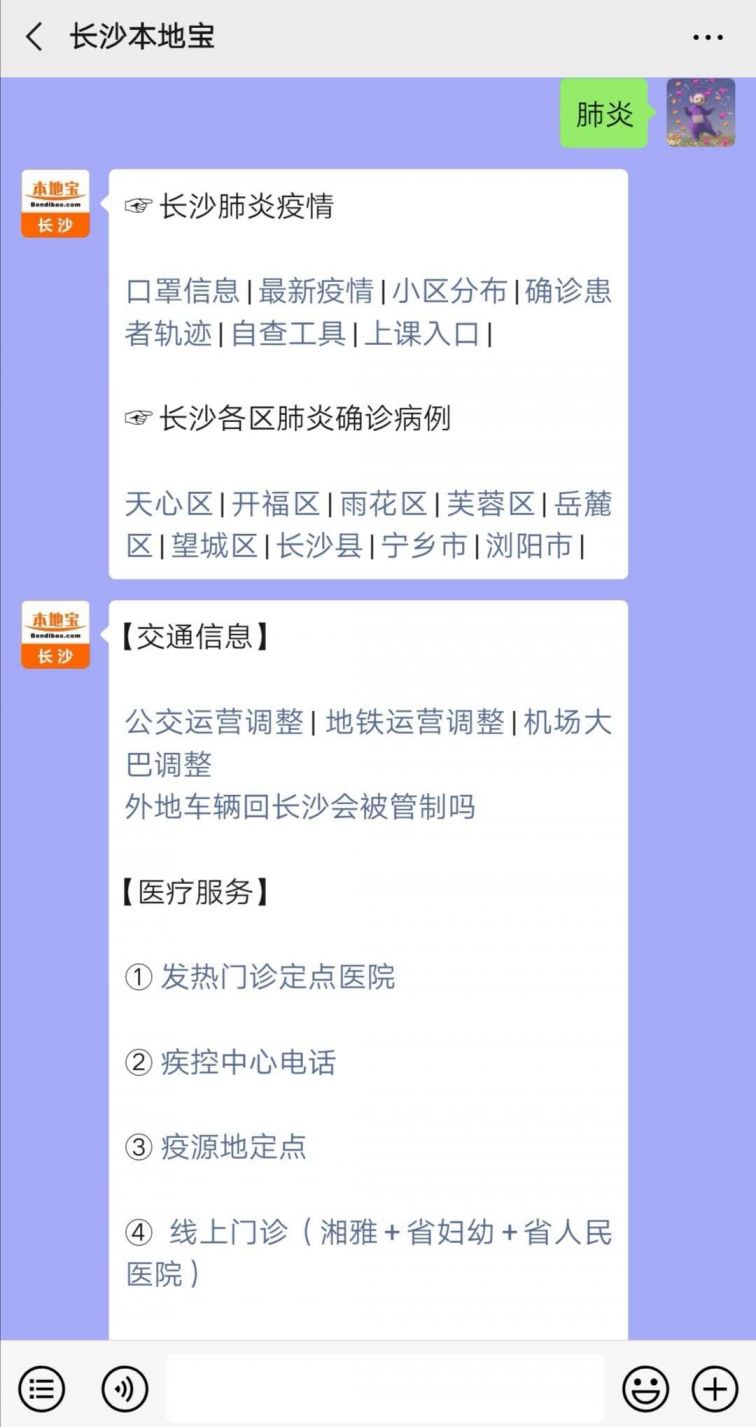The image size is (756, 1427).
Task: Open the 浏阳市 link
Action: [x=529, y=546]
